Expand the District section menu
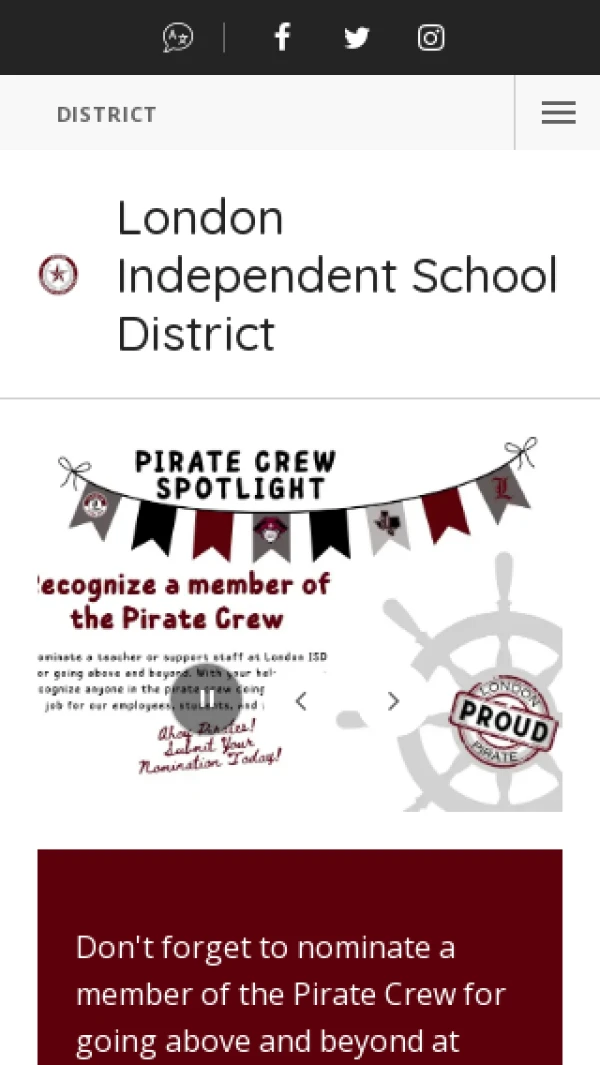This screenshot has height=1065, width=600. coord(107,114)
